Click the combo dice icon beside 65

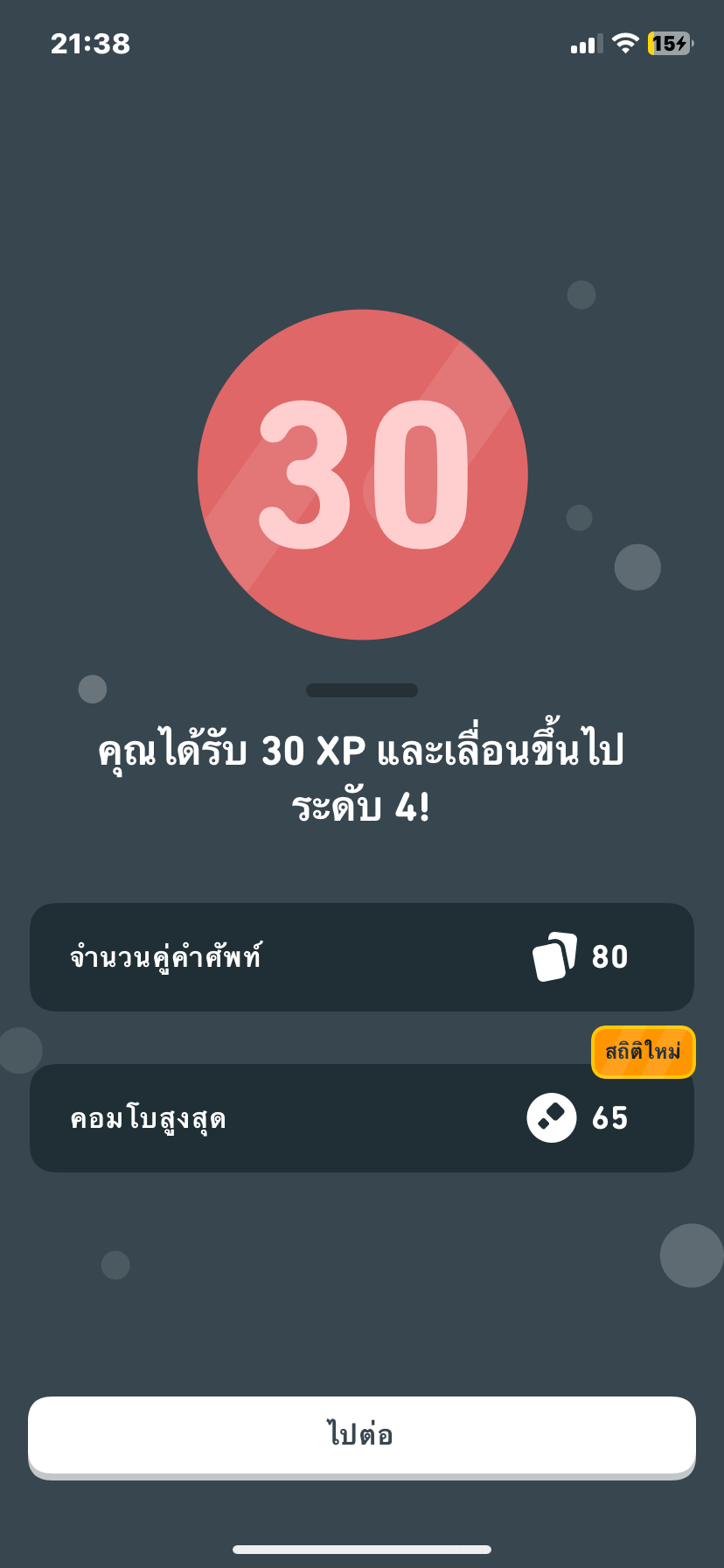[x=551, y=1117]
